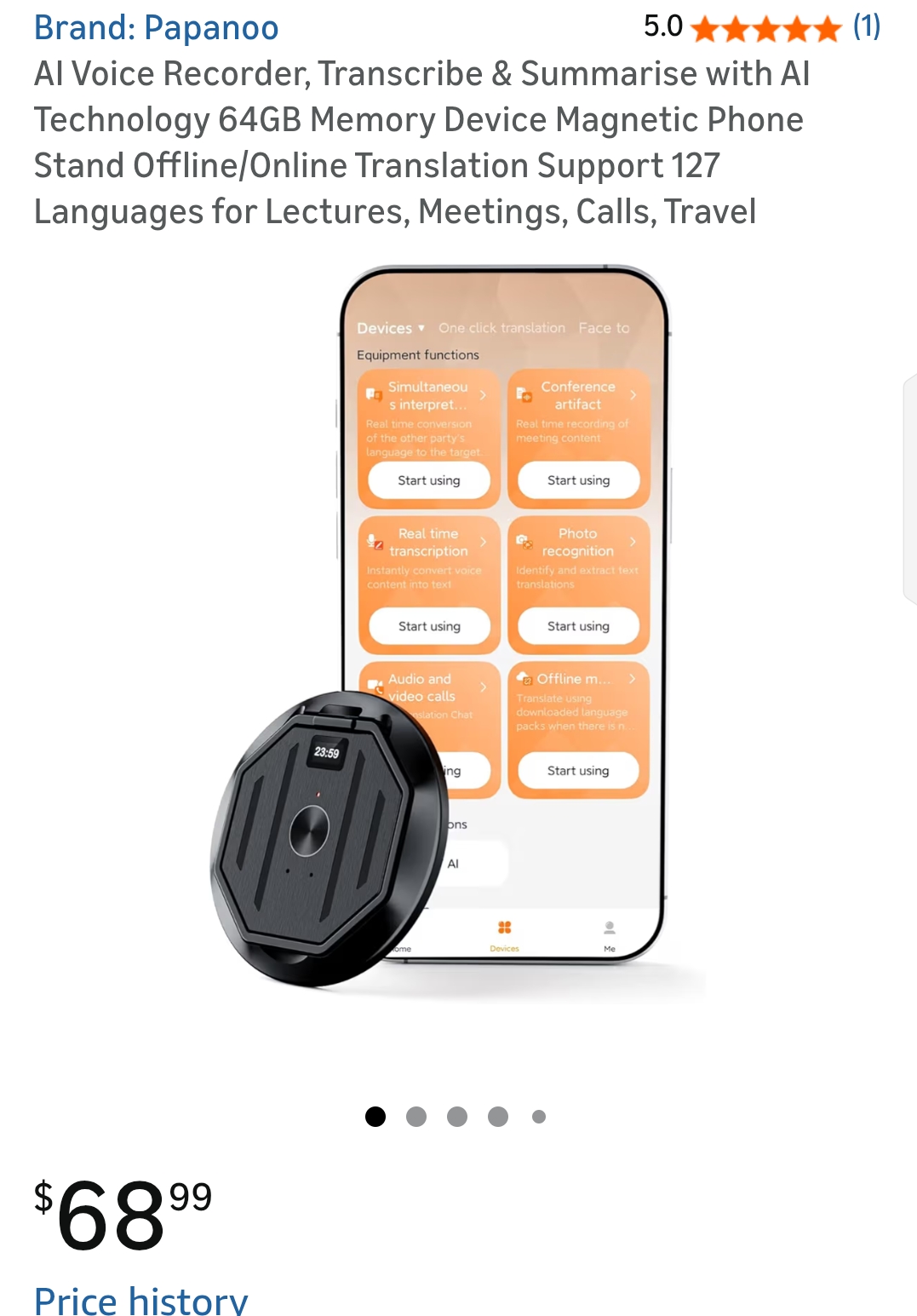Click Start using under Real time transcription
This screenshot has width=917, height=1316.
point(429,626)
